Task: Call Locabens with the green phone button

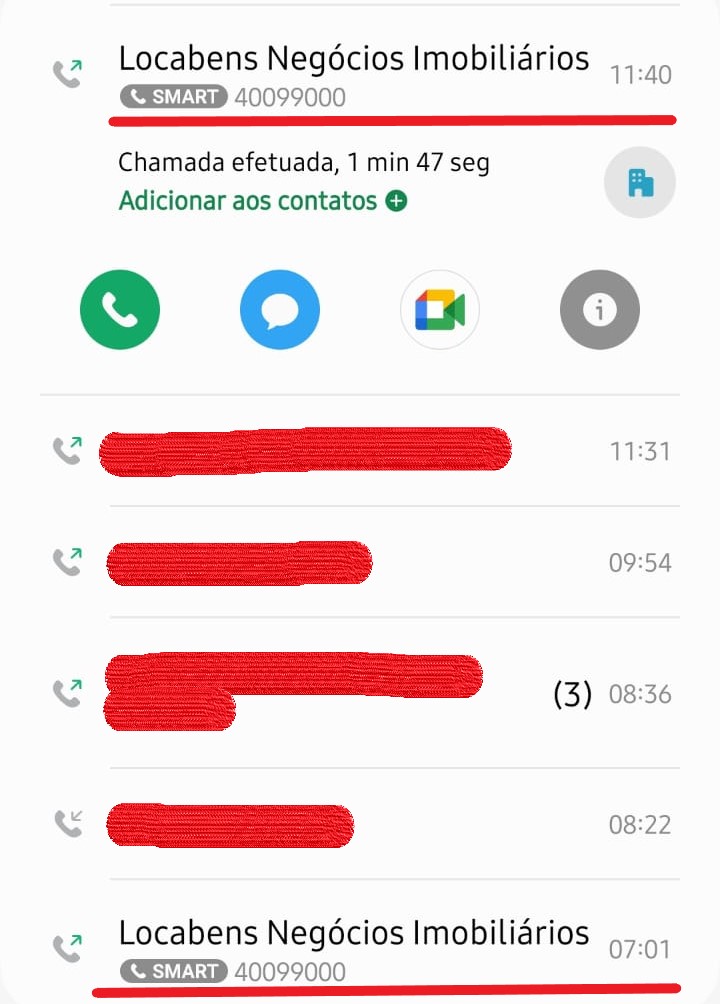Action: (x=120, y=310)
